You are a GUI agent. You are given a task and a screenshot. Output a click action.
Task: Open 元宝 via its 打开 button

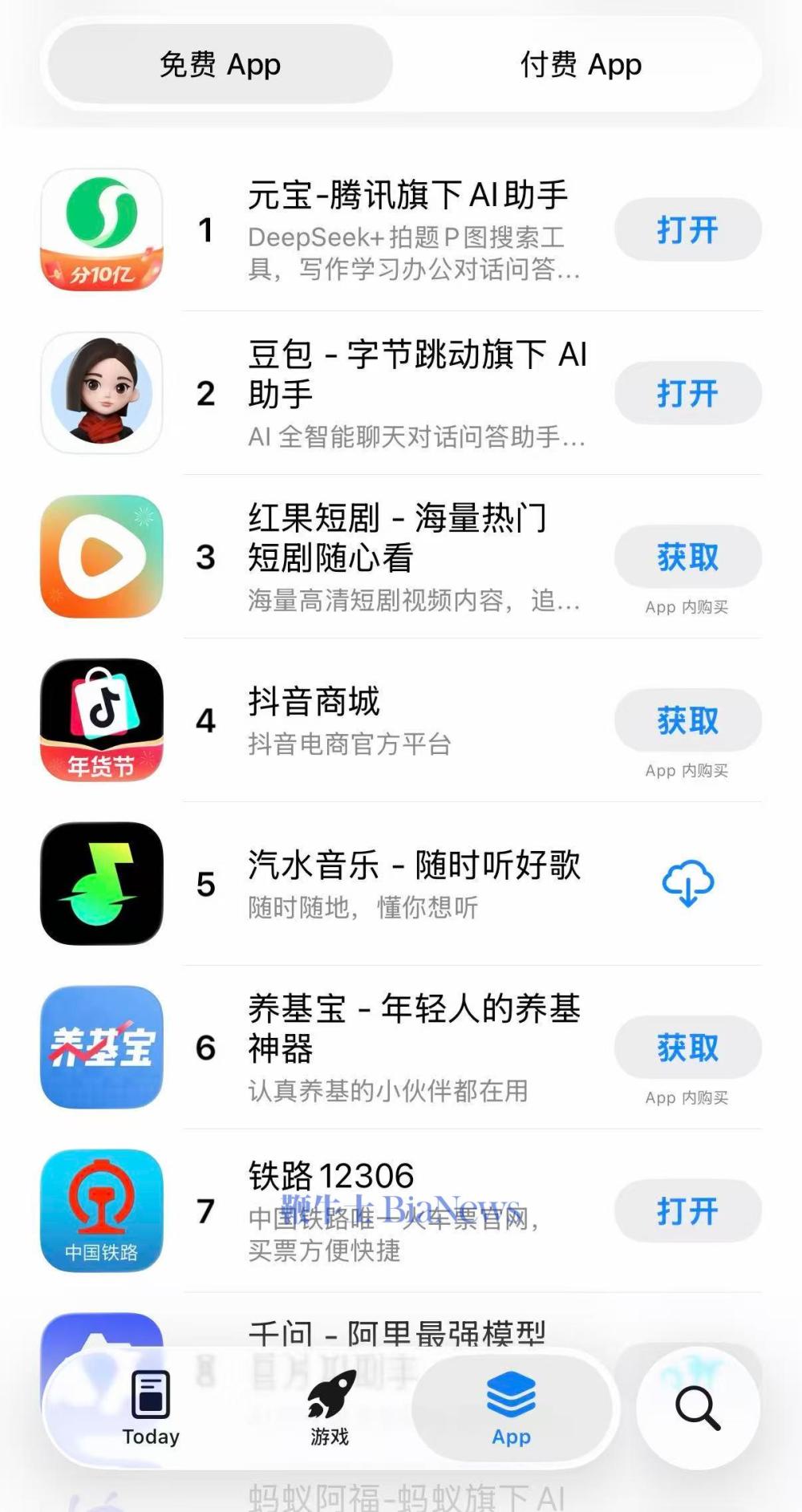pyautogui.click(x=687, y=229)
